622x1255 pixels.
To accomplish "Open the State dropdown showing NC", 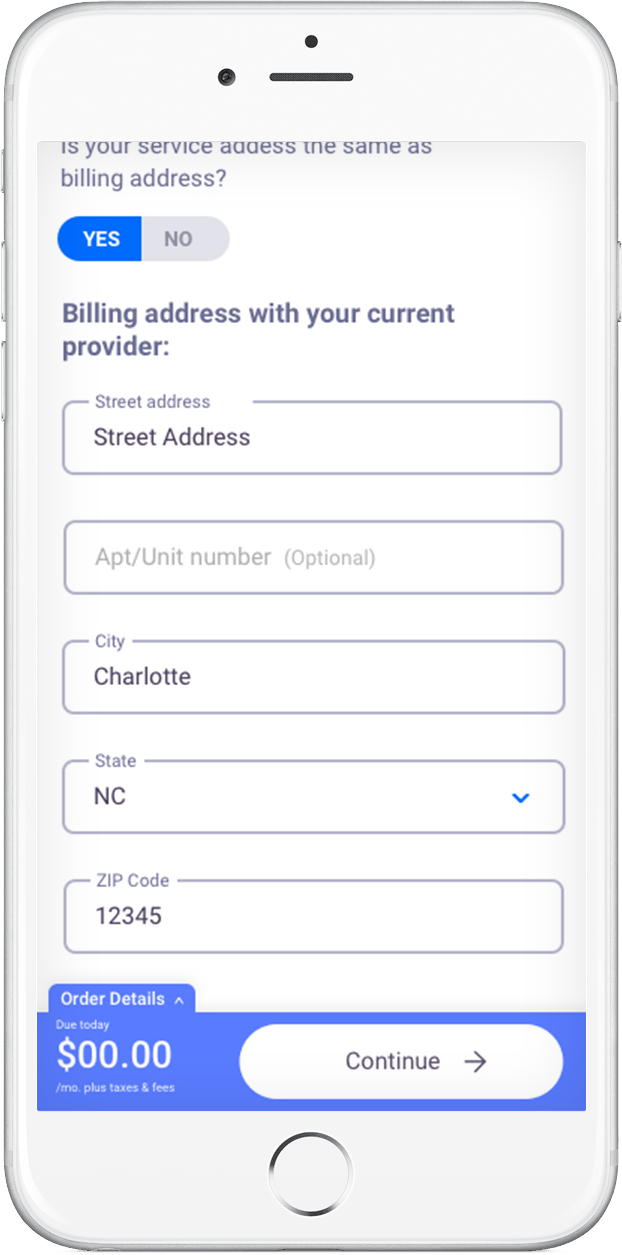I will point(312,797).
